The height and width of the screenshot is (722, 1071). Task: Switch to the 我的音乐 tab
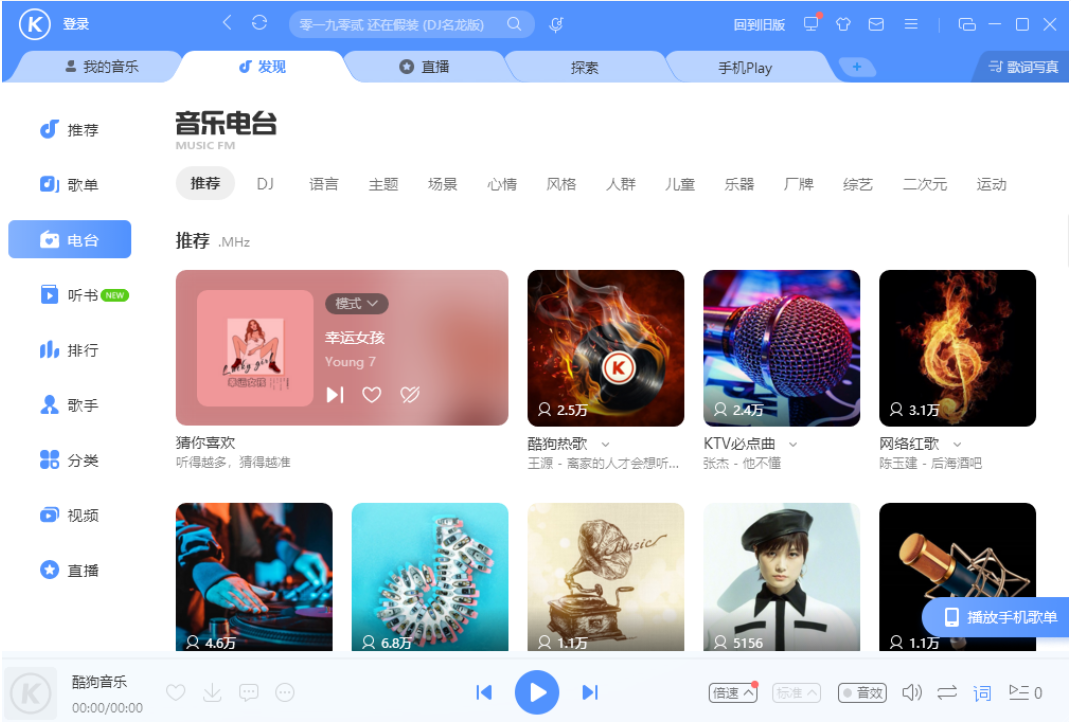click(x=101, y=67)
